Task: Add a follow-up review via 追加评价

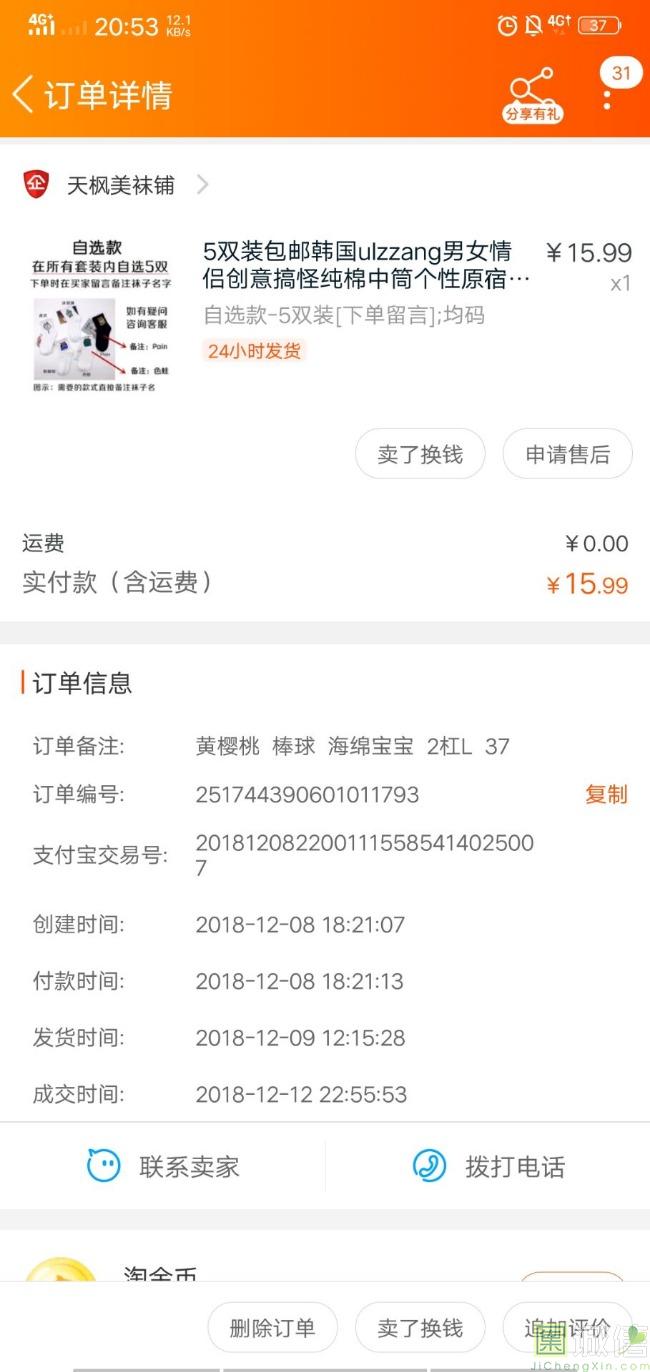Action: (567, 1328)
